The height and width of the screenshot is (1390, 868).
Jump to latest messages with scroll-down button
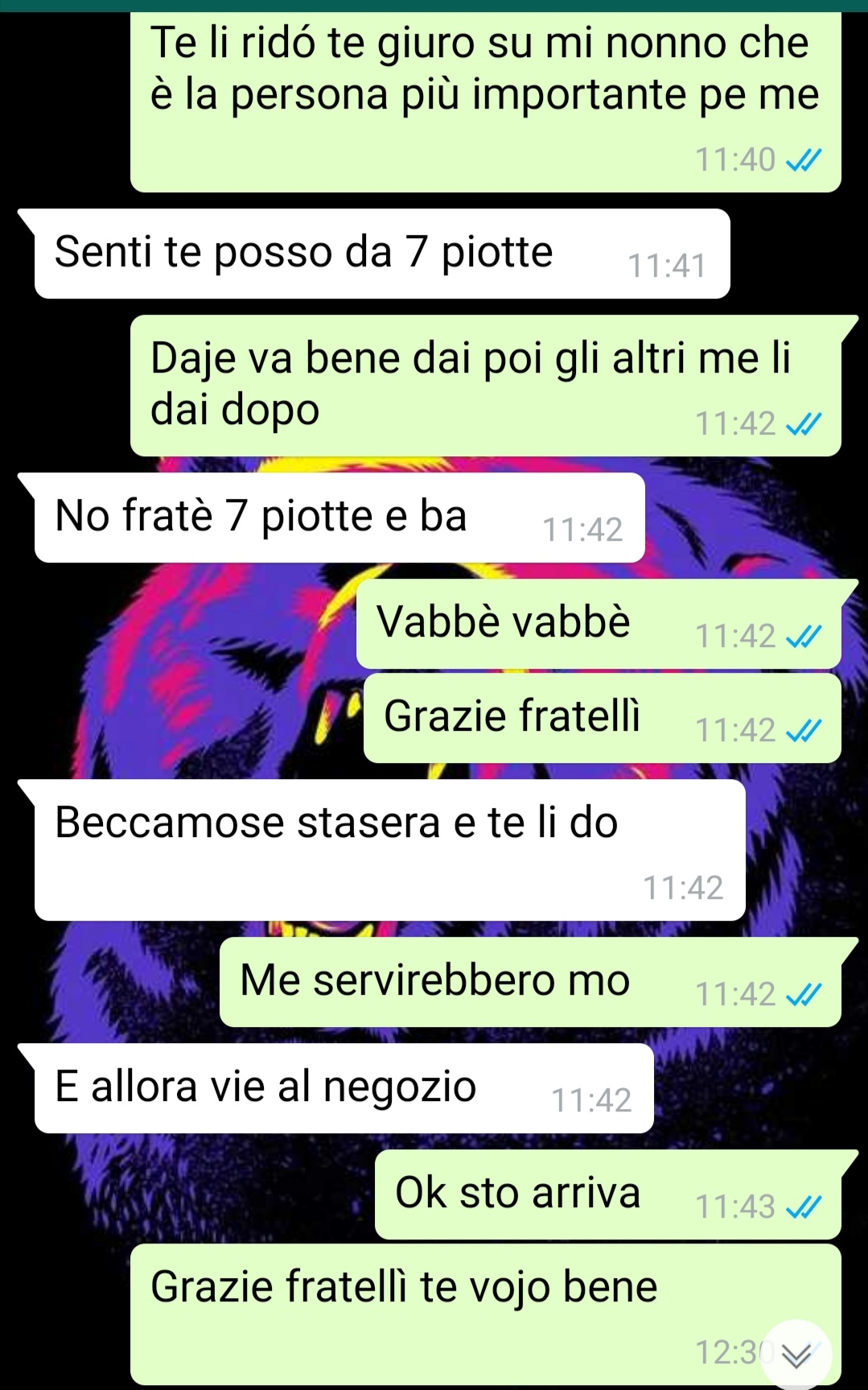(x=796, y=1355)
